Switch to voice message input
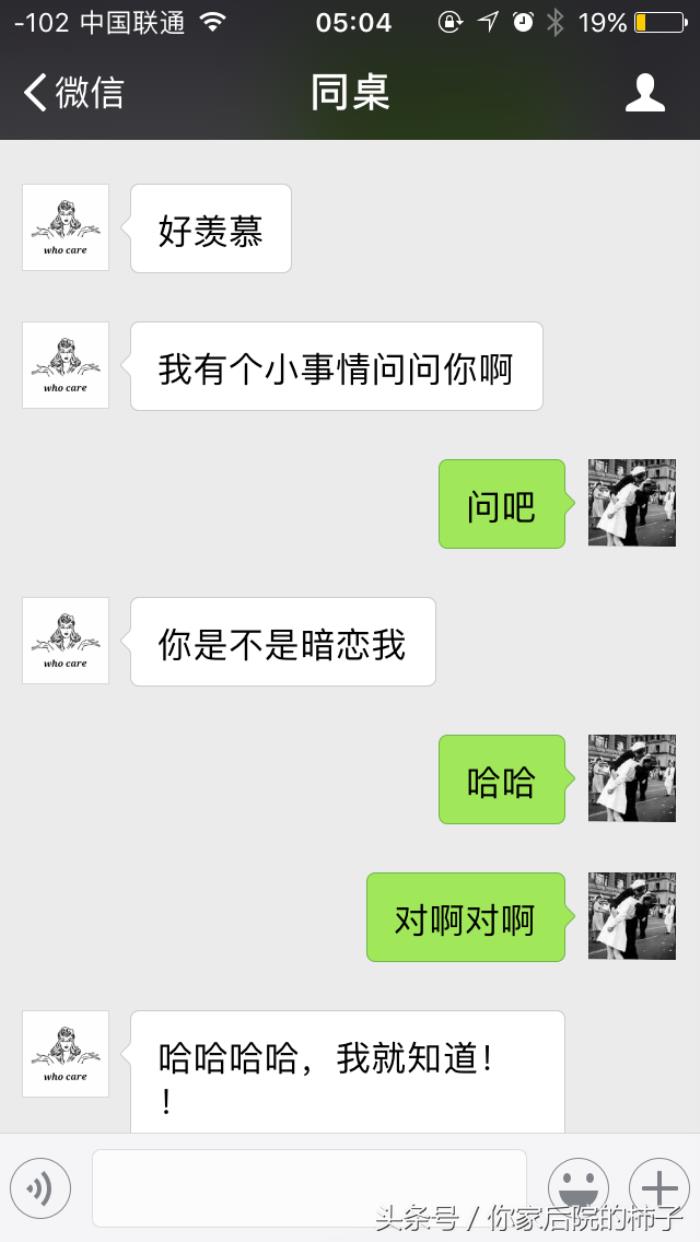Viewport: 700px width, 1242px height. (40, 1189)
